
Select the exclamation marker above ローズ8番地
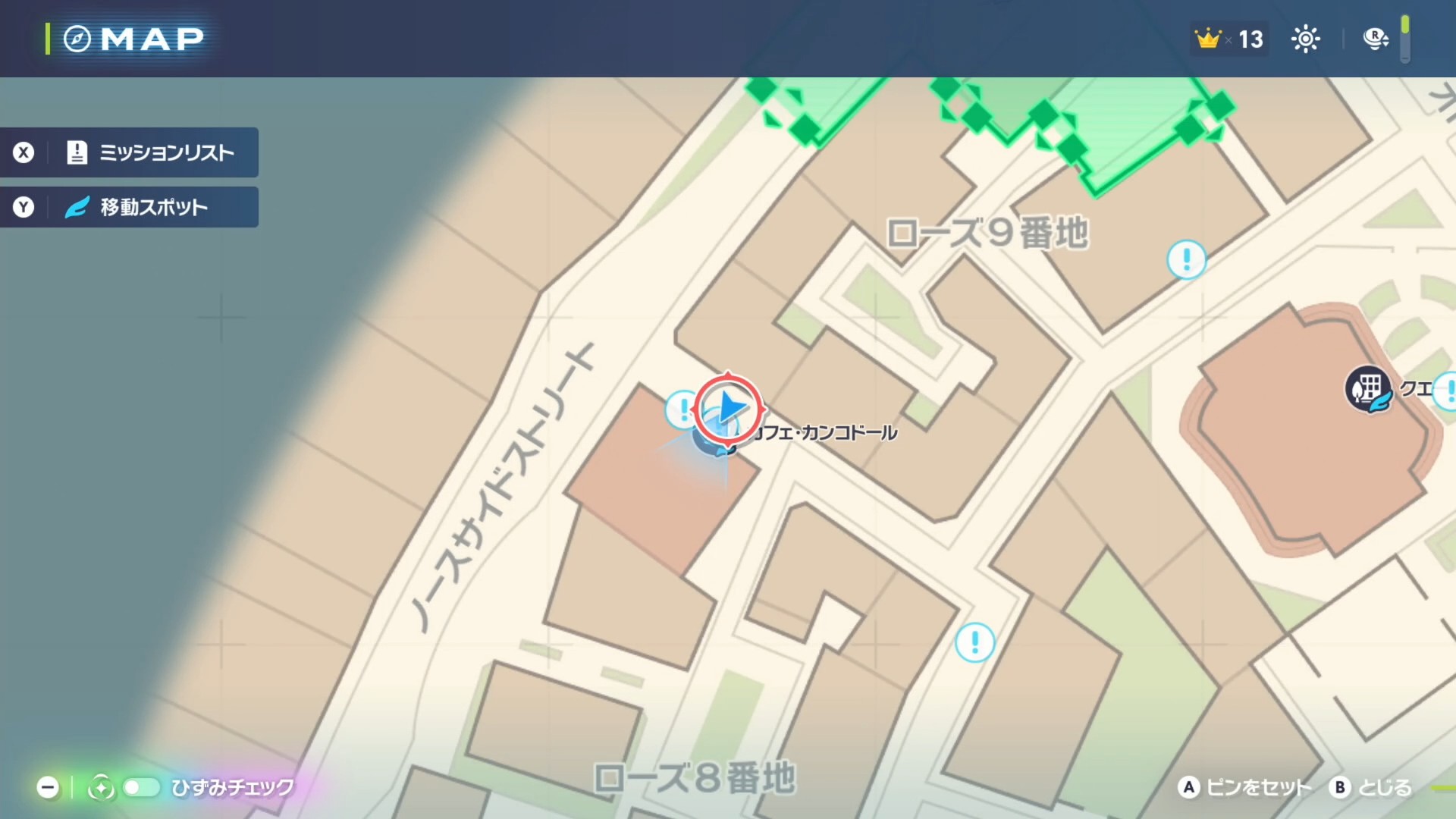[974, 643]
